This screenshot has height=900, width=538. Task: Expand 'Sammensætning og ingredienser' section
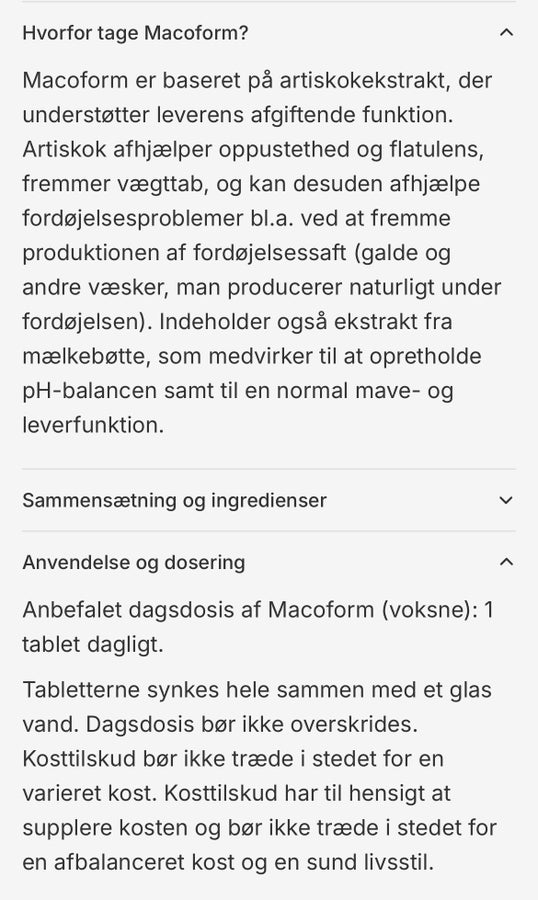click(x=269, y=500)
